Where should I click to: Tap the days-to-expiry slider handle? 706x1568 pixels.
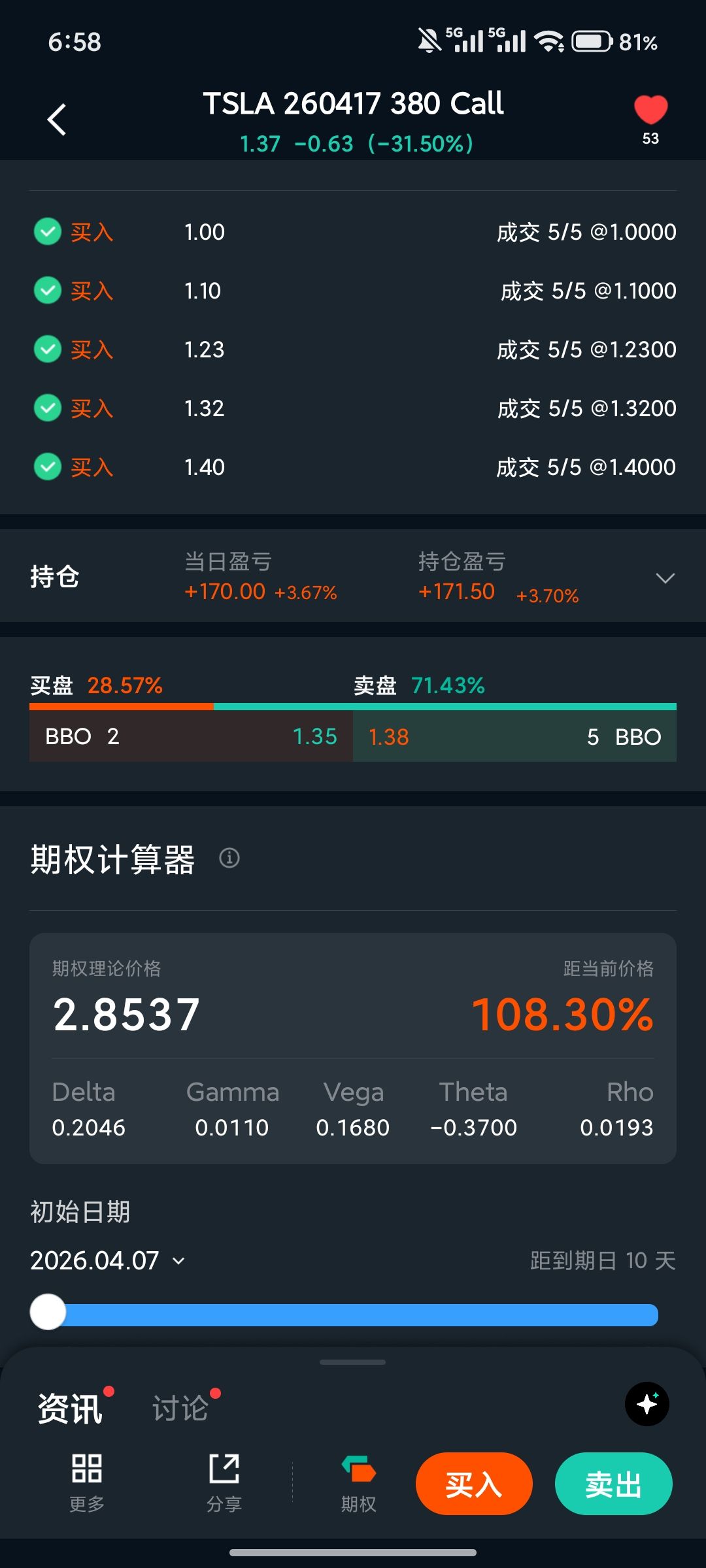coord(48,1312)
